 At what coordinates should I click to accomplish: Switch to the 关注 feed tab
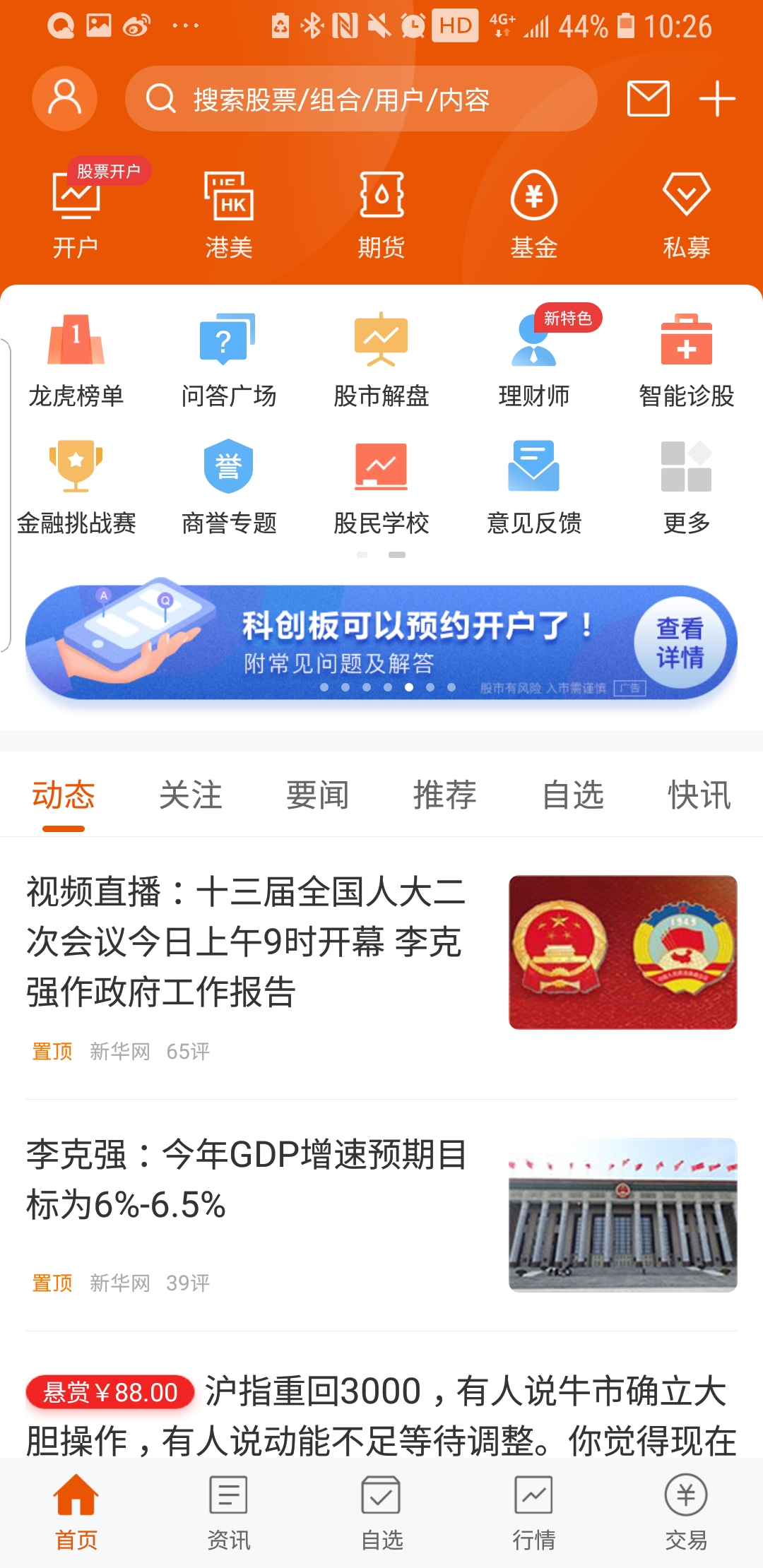(x=190, y=795)
